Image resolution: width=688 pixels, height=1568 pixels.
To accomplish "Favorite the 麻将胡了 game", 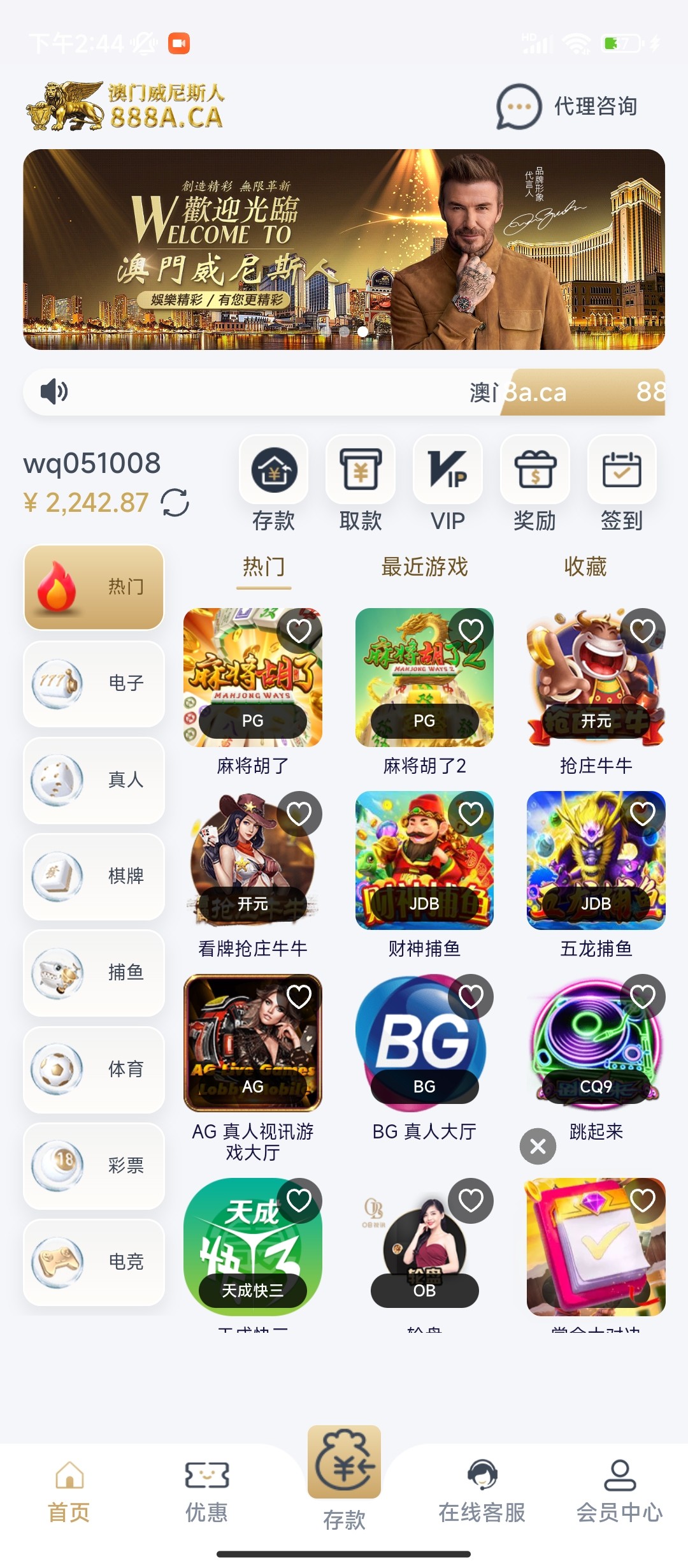I will tap(297, 631).
